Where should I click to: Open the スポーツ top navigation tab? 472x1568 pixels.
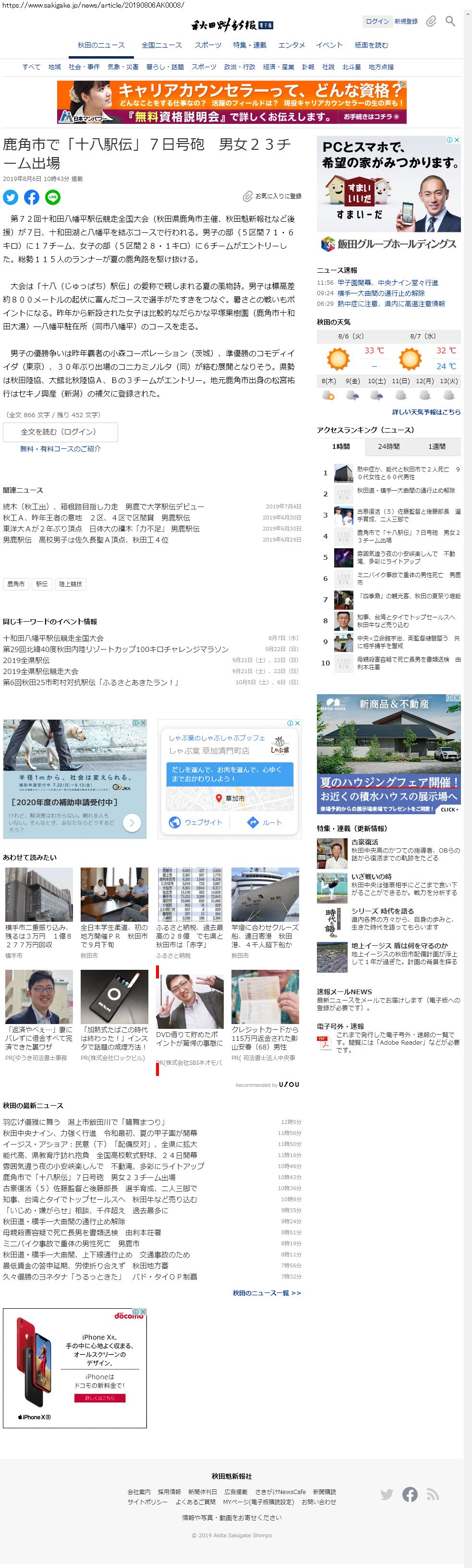pyautogui.click(x=208, y=45)
